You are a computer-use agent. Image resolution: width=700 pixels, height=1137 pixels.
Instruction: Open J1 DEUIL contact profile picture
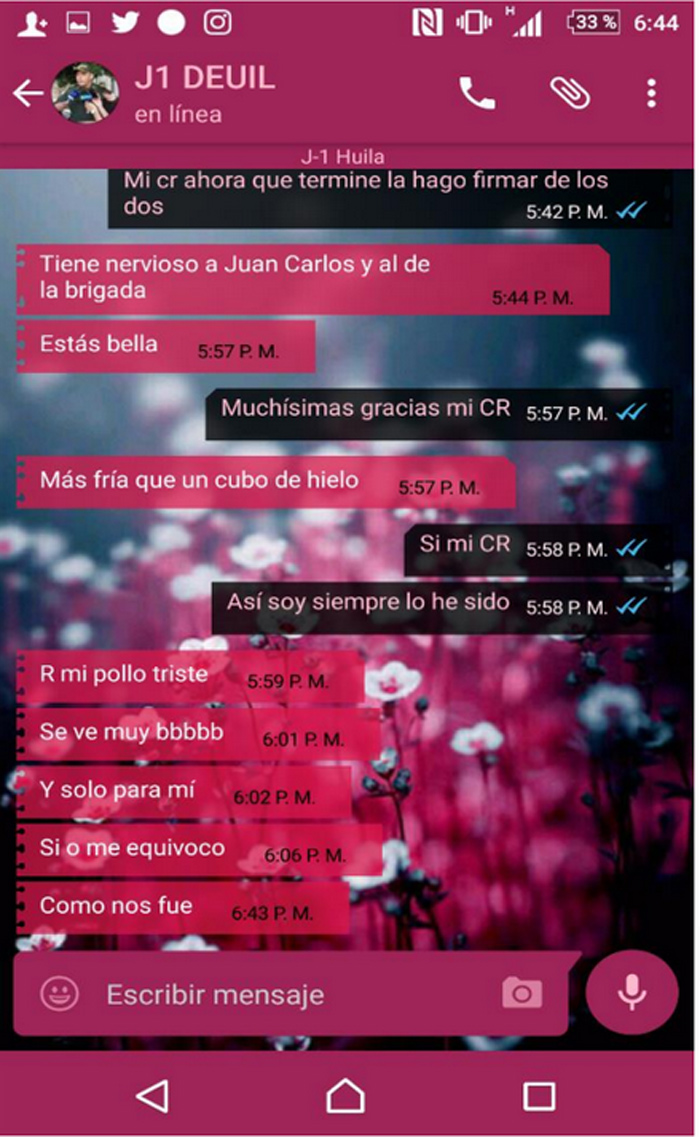85,93
